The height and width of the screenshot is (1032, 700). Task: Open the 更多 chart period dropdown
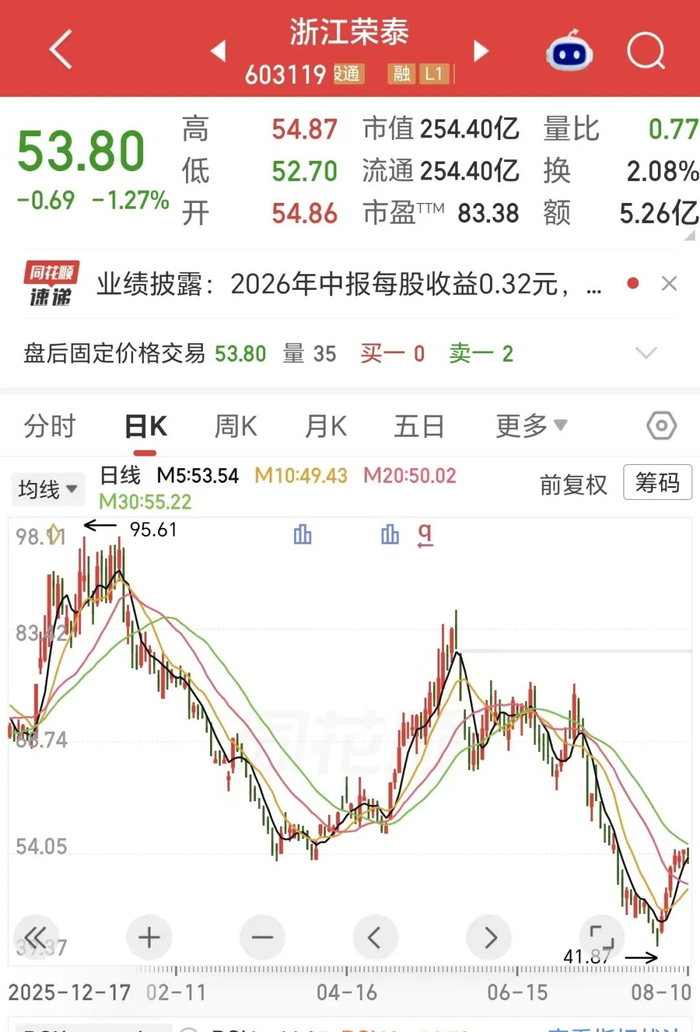532,426
